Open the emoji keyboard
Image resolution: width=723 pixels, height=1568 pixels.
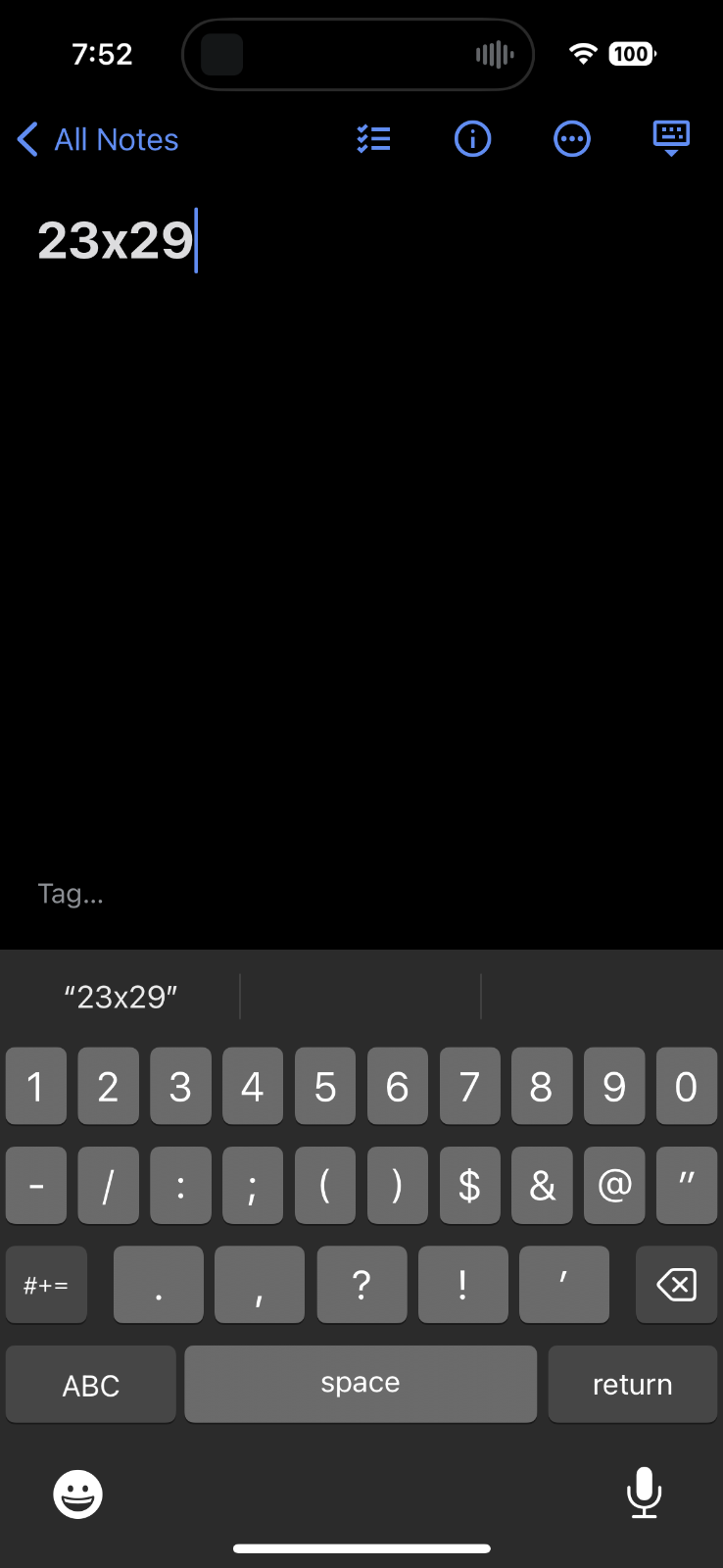[77, 1494]
